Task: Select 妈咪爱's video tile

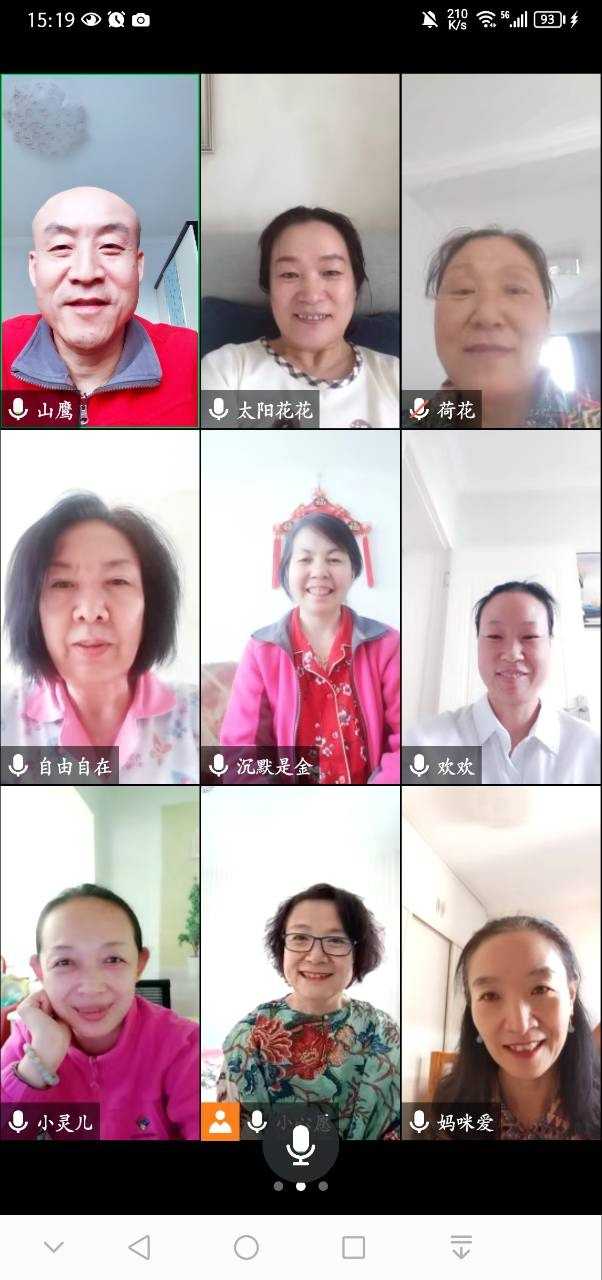Action: pyautogui.click(x=501, y=960)
